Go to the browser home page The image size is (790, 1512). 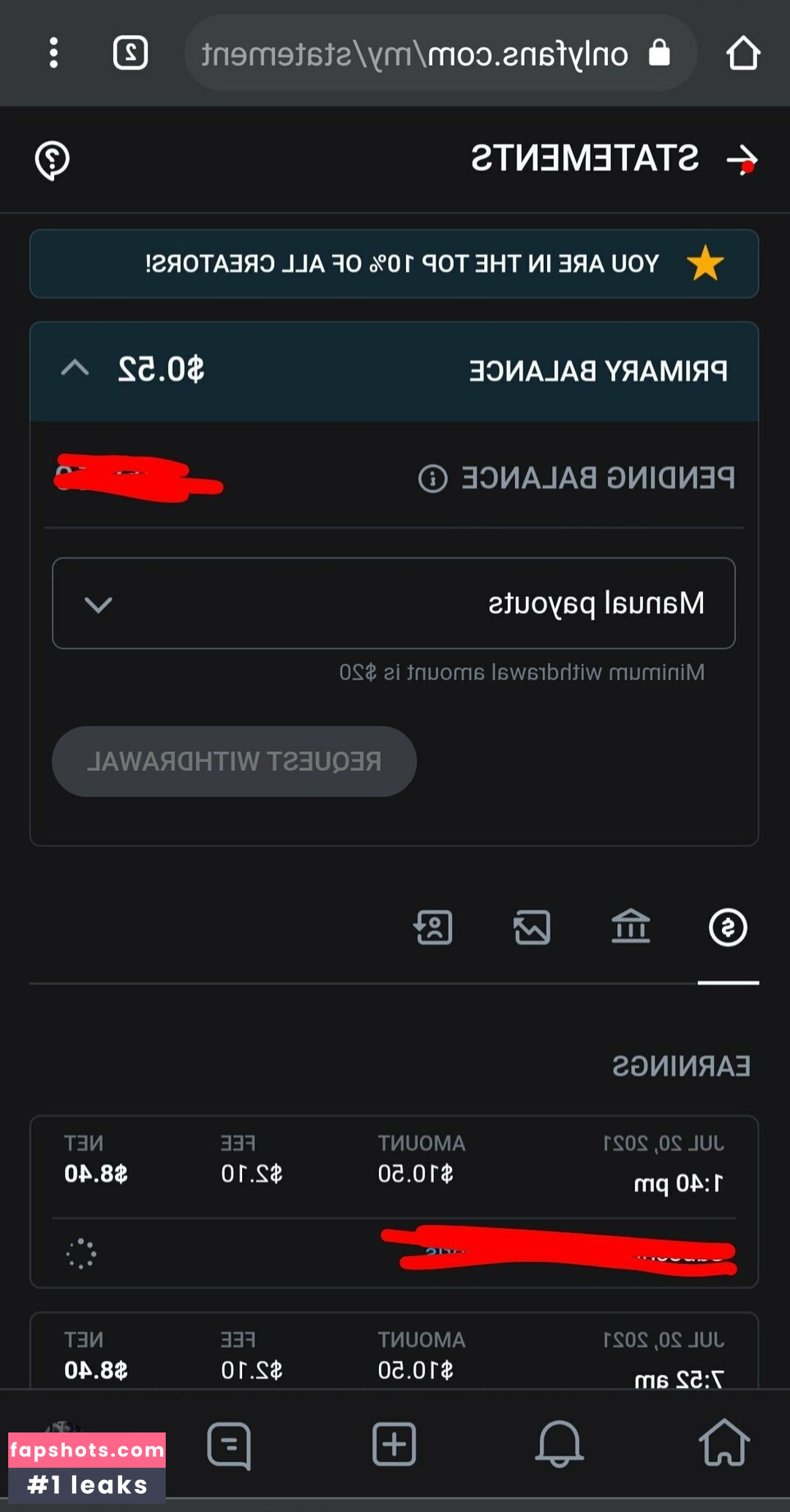[x=742, y=53]
